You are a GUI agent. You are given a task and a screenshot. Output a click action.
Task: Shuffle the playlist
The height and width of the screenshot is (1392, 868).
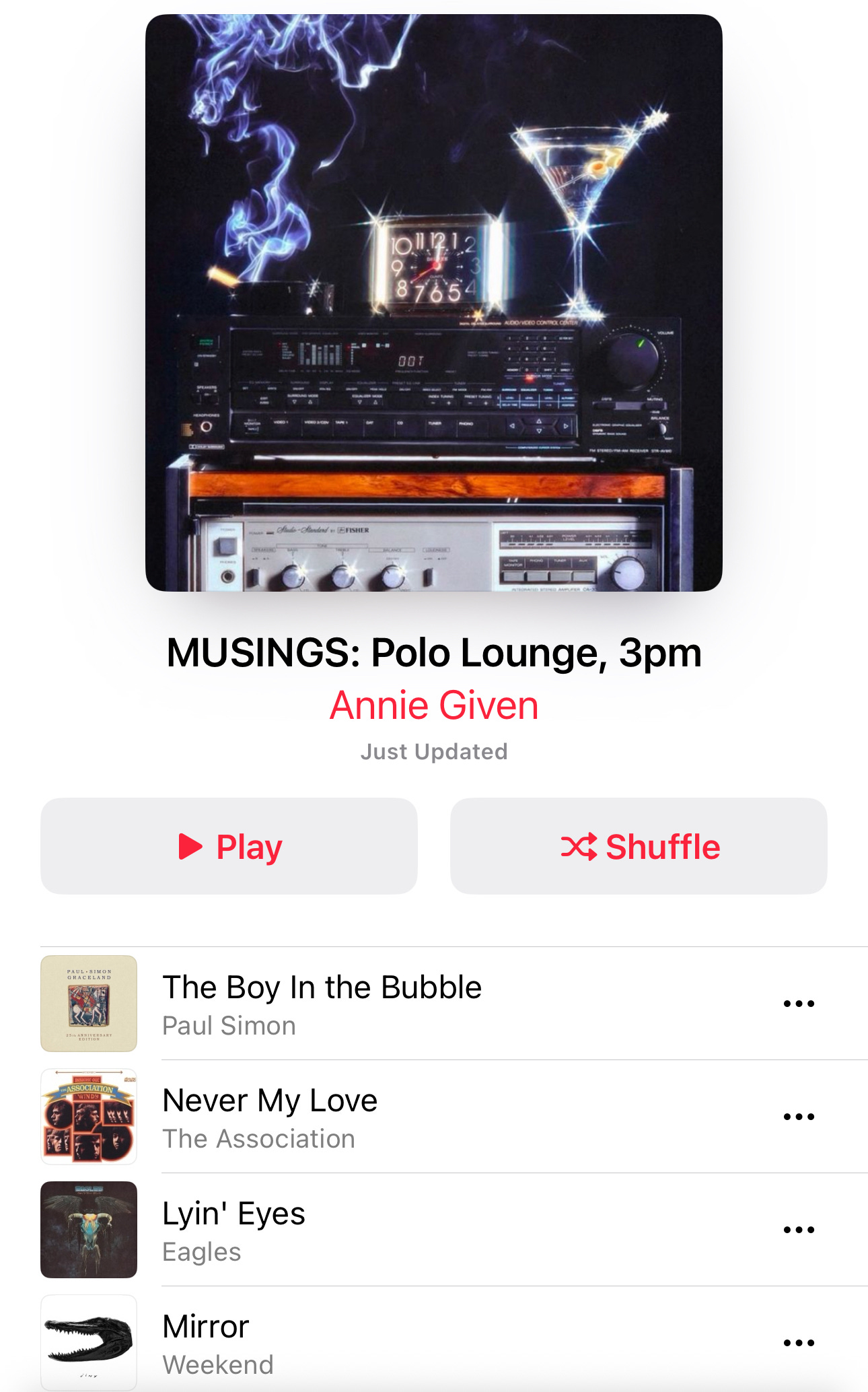tap(639, 846)
